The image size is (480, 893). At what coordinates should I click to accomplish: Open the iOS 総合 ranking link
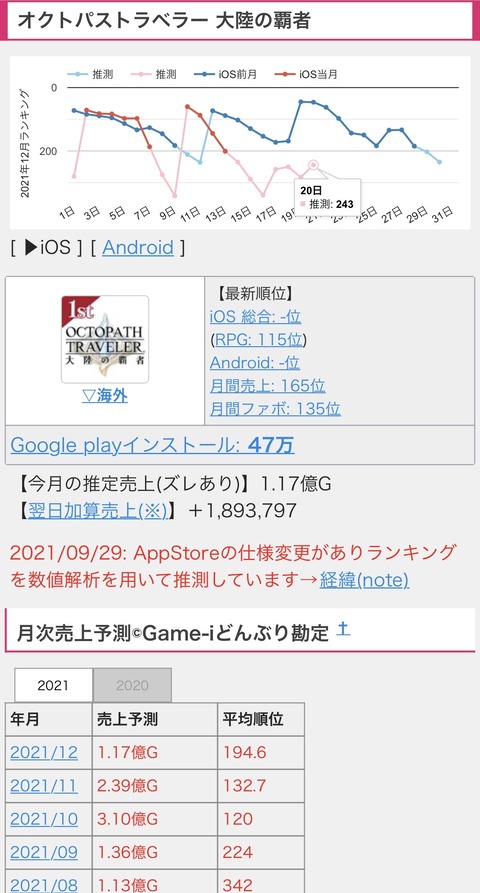pyautogui.click(x=255, y=317)
